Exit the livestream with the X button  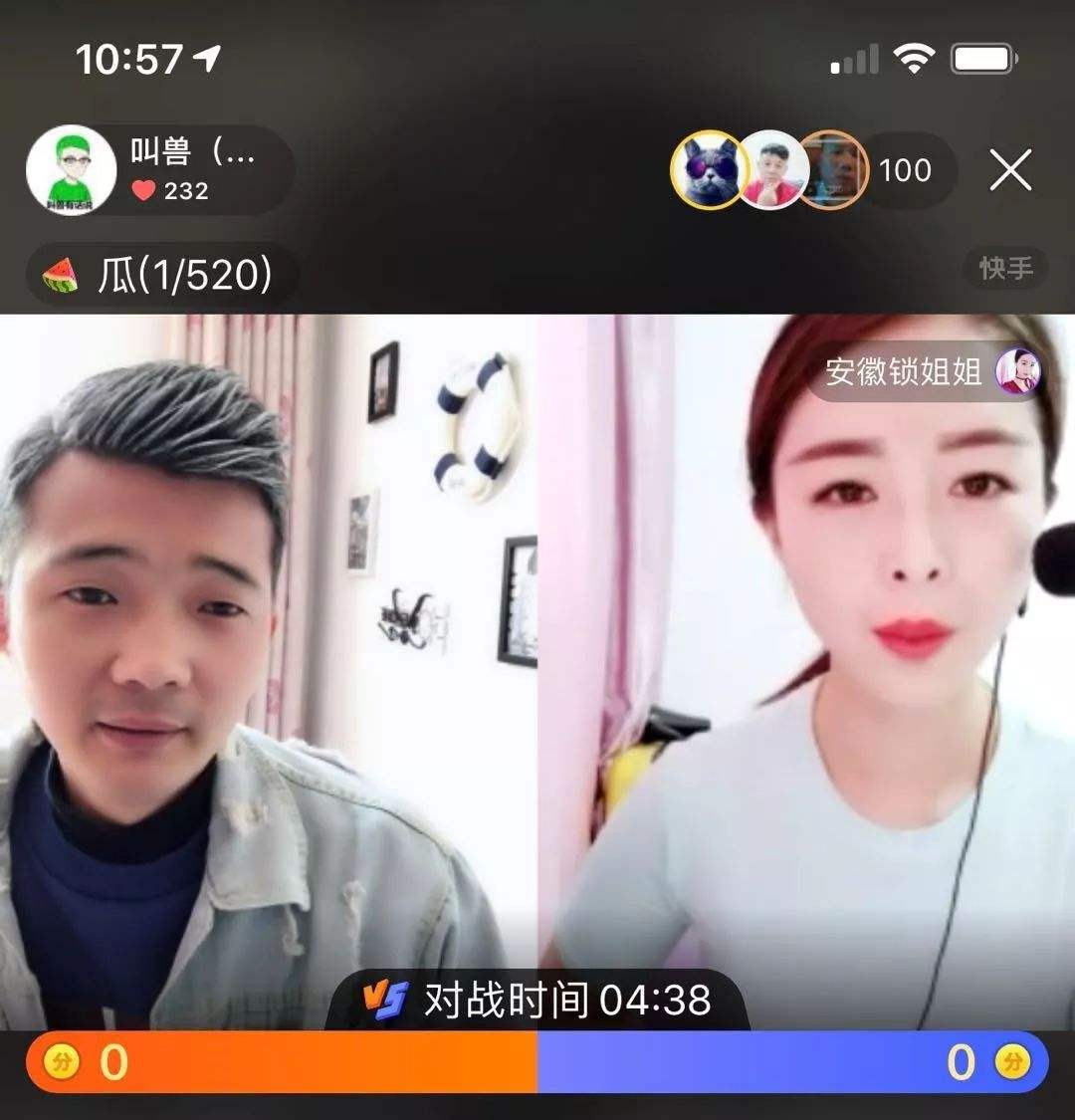coord(1011,170)
